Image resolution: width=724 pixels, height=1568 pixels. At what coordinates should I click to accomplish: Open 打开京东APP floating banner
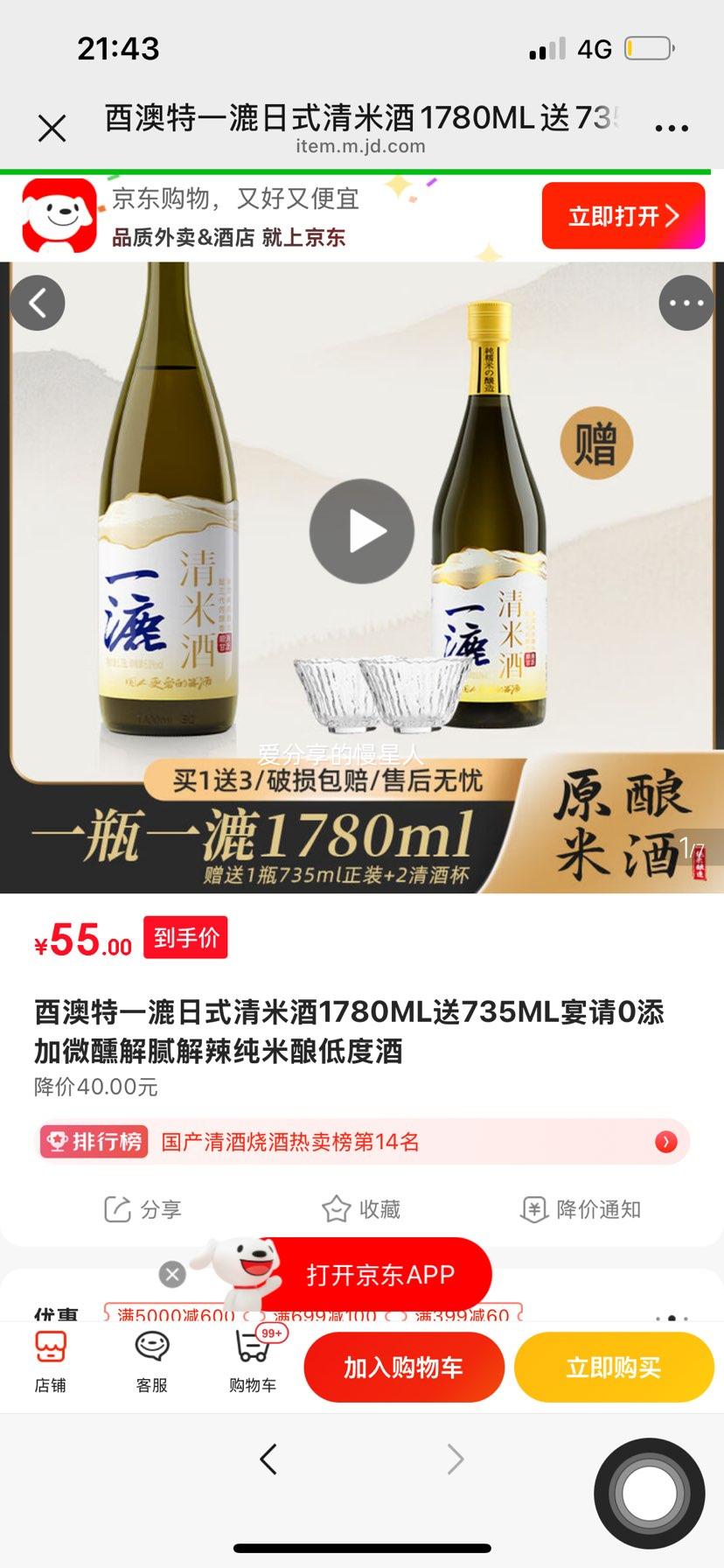[x=379, y=1274]
